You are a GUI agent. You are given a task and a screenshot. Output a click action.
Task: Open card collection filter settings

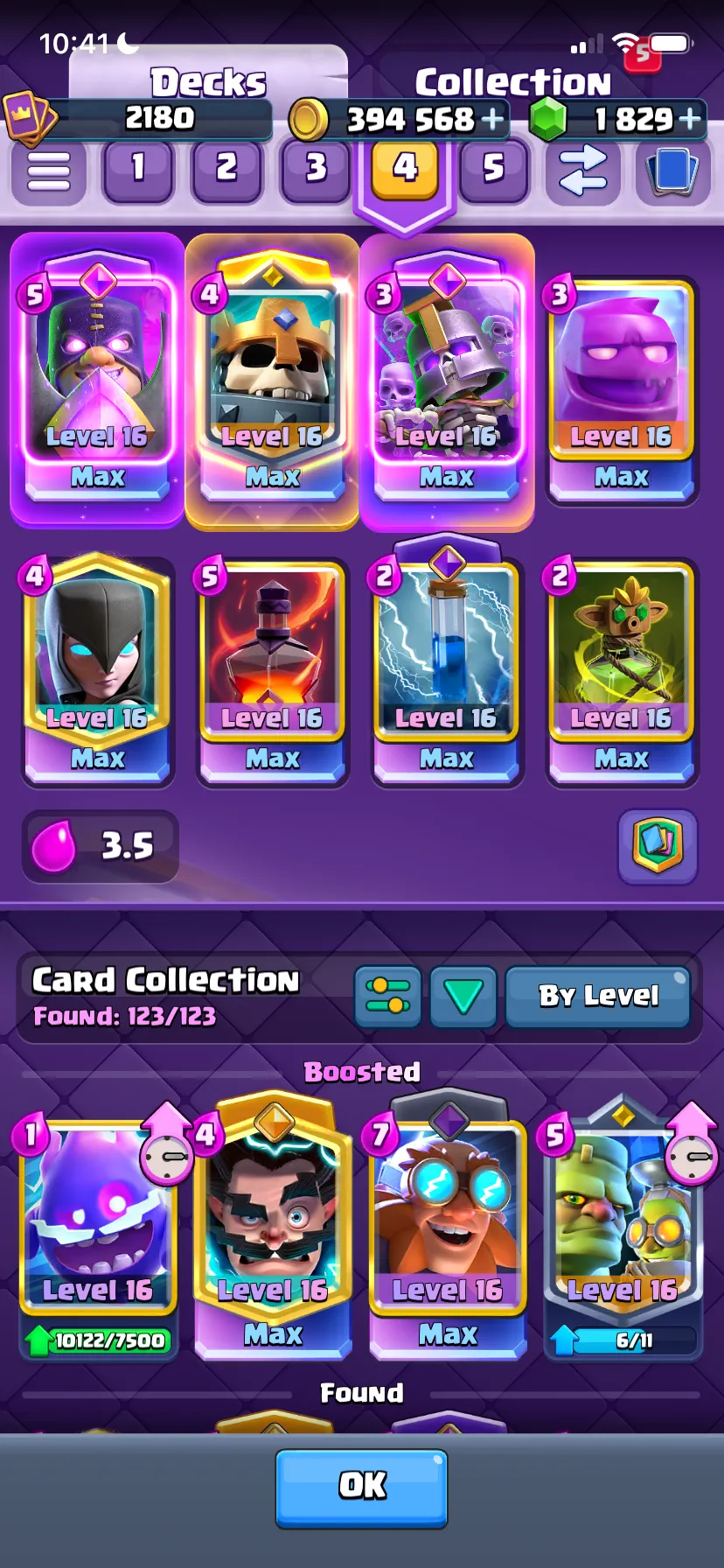click(388, 997)
